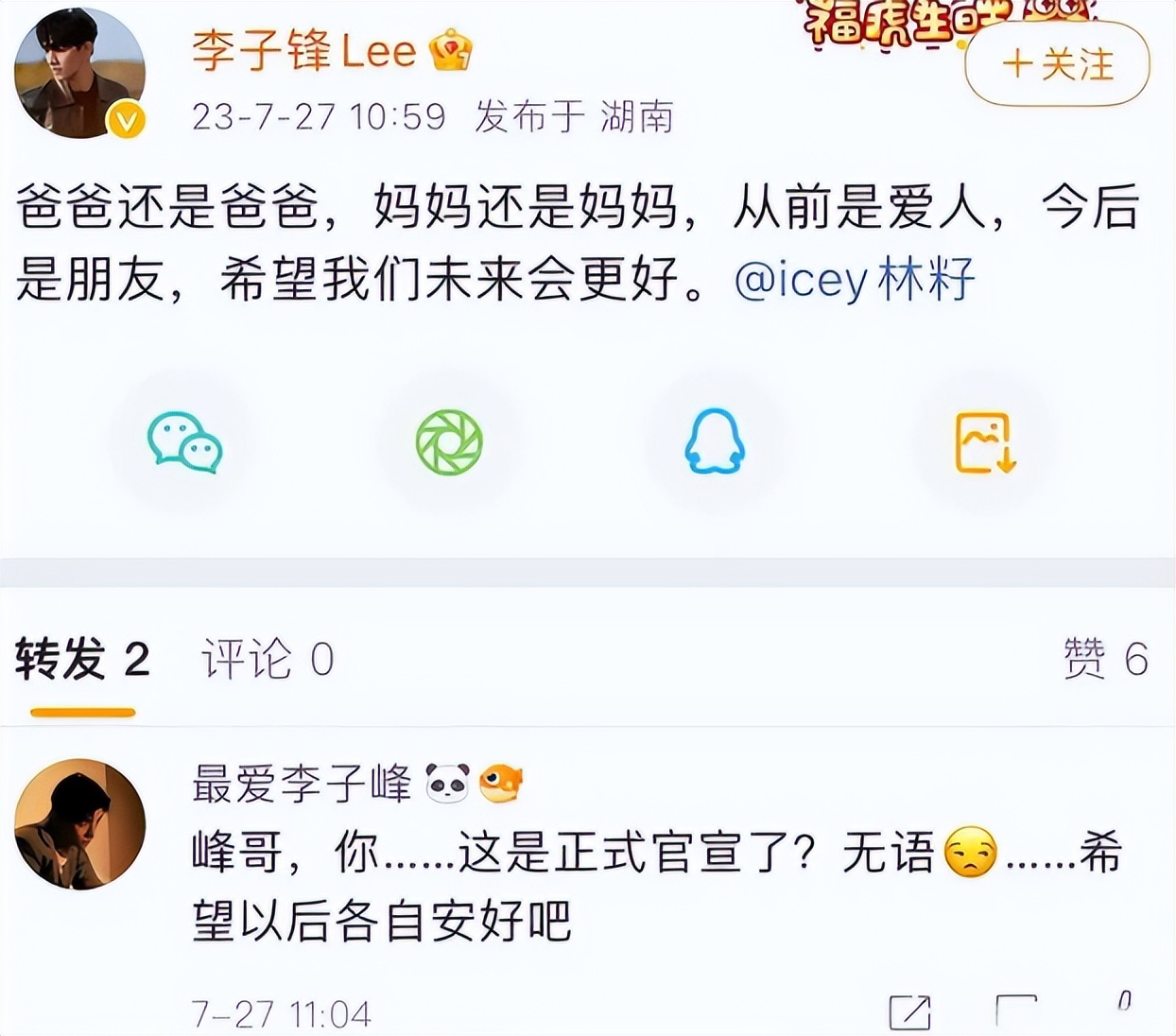Share the post to WeChat
1176x1036 pixels.
tap(184, 442)
